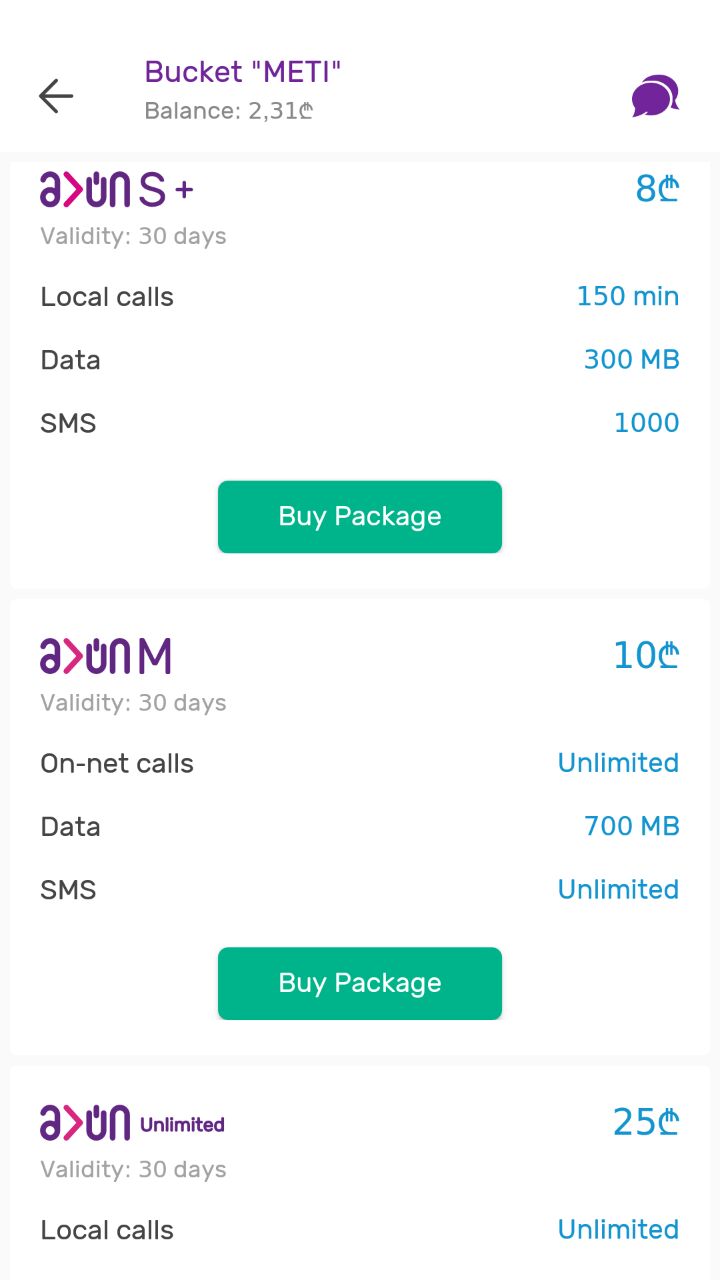Buy the S+ package for 8₾
This screenshot has height=1280, width=720.
pos(360,517)
